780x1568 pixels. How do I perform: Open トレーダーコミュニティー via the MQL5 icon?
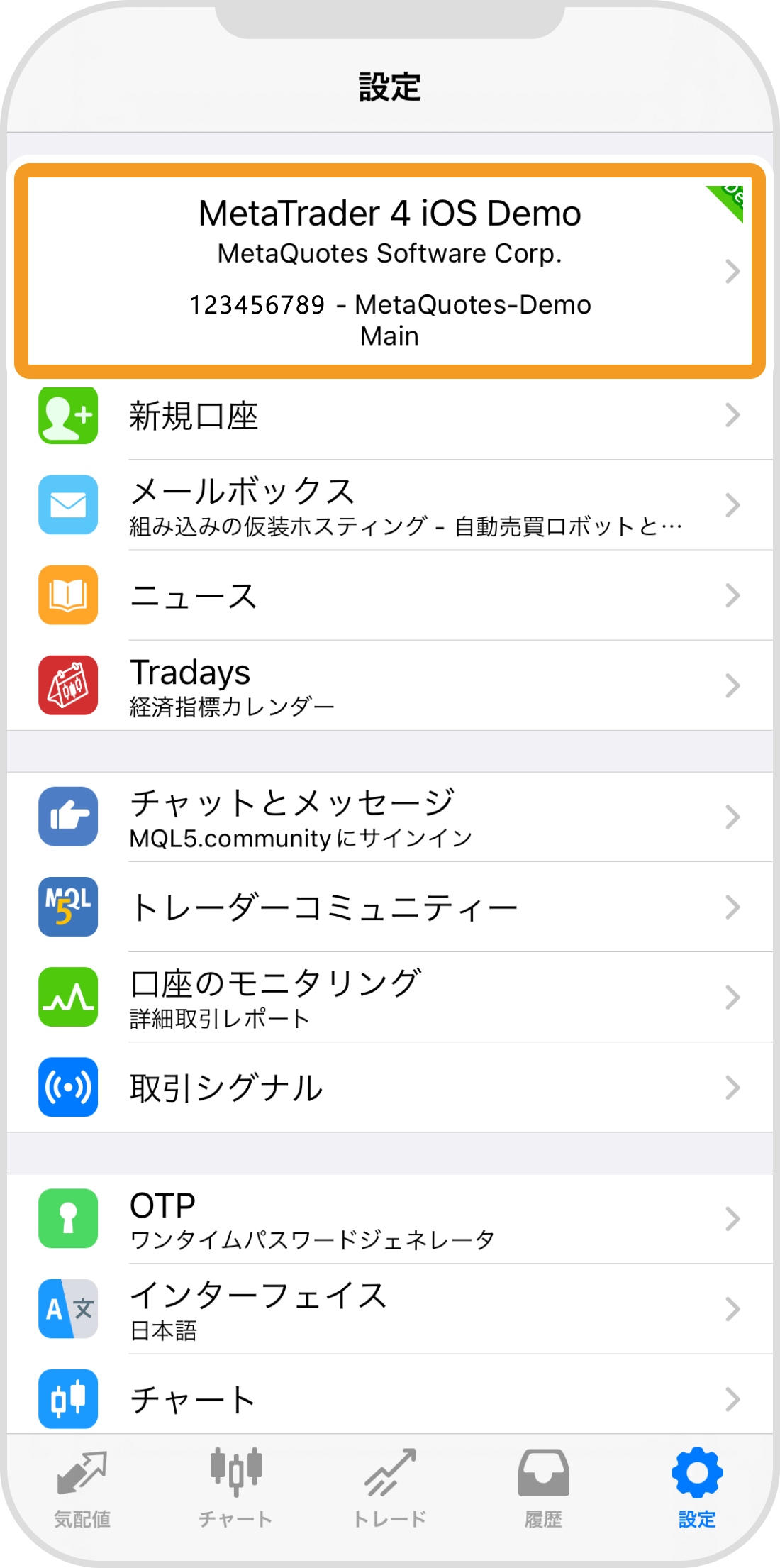click(67, 906)
